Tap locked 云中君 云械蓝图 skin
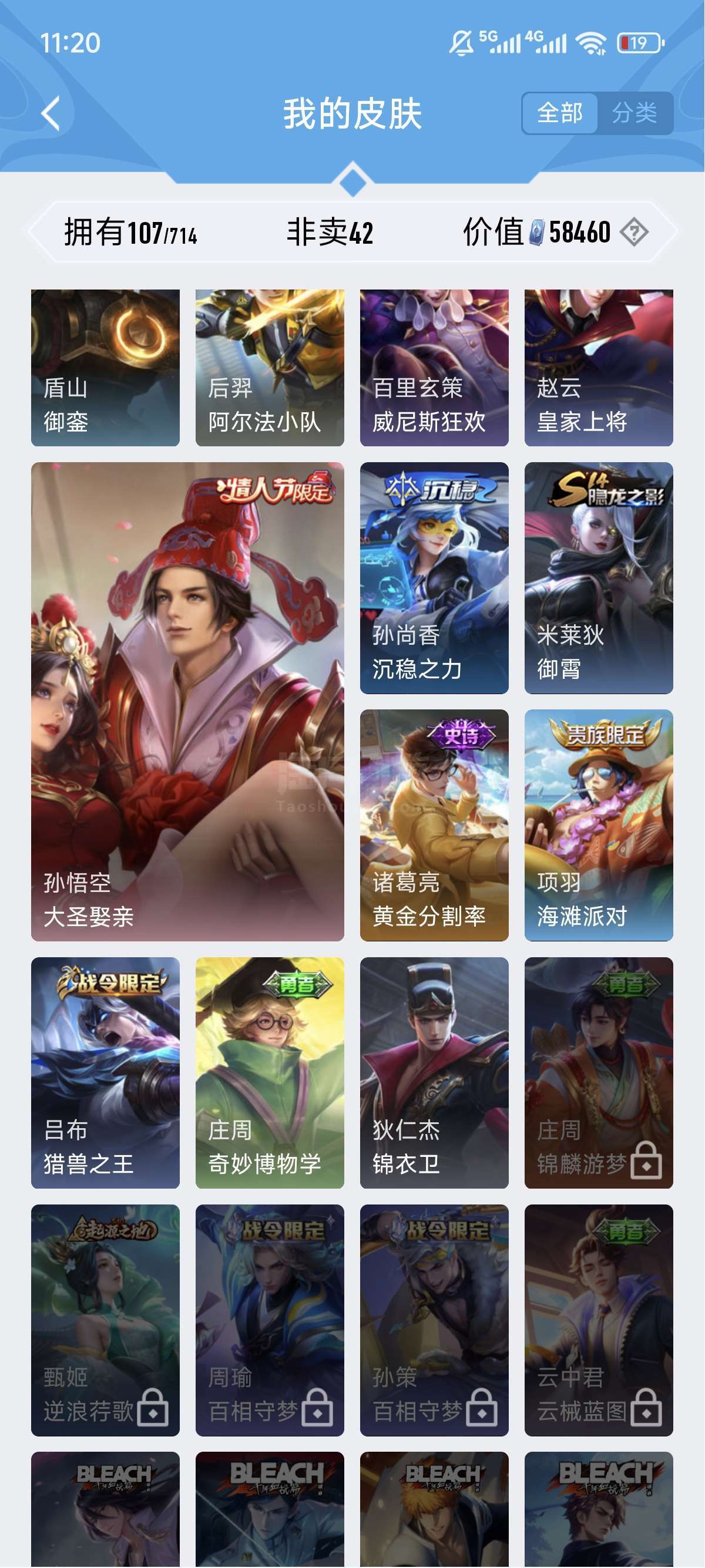 pyautogui.click(x=599, y=1320)
